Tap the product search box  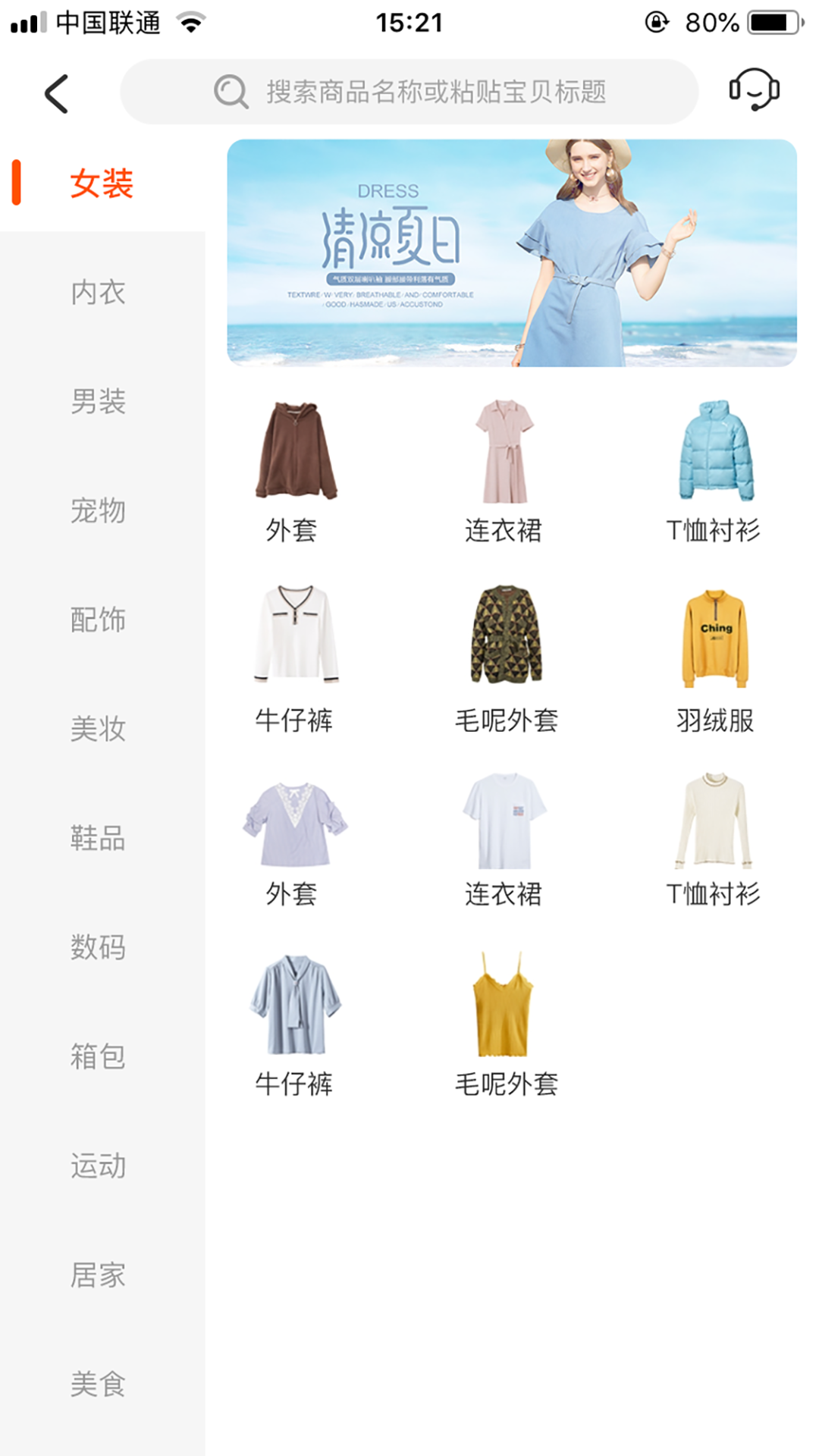pyautogui.click(x=409, y=92)
